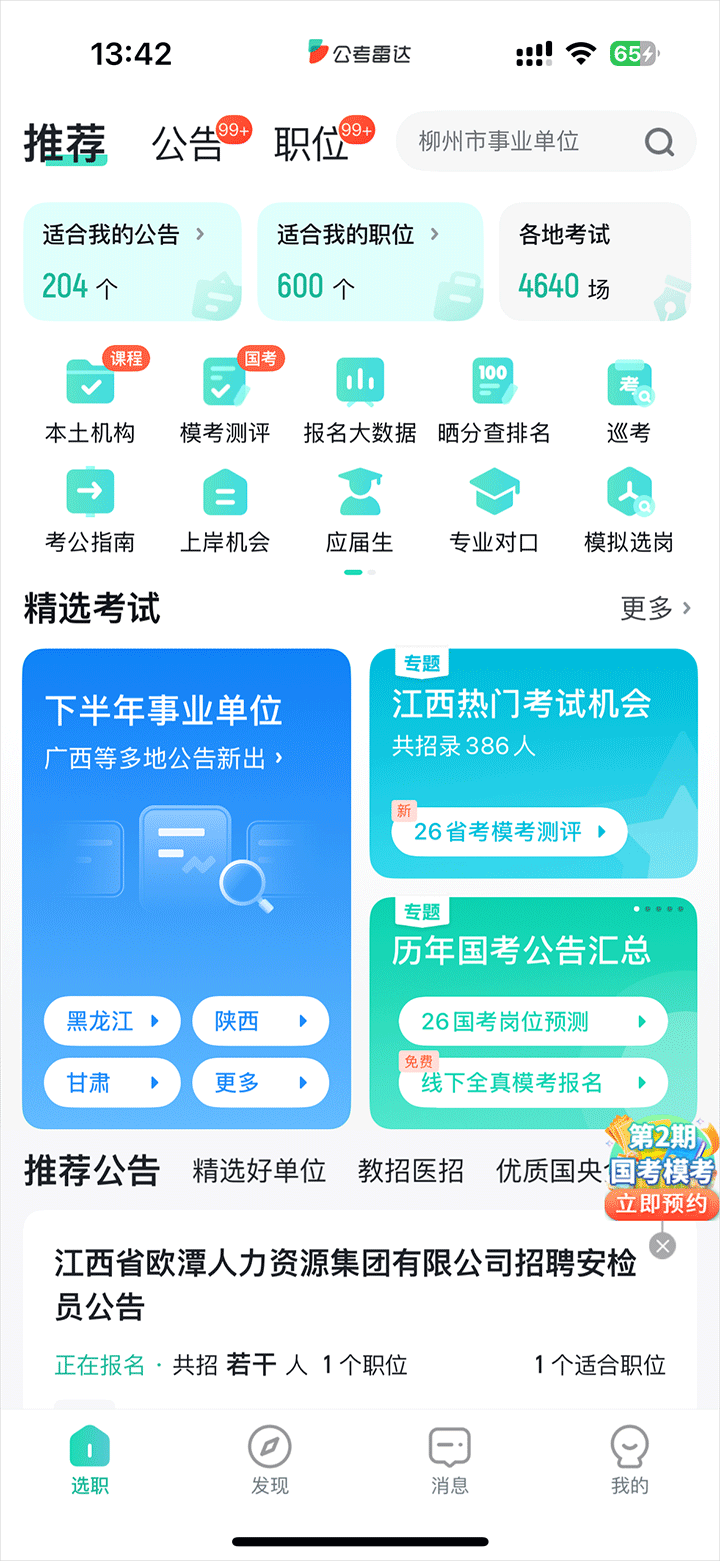Open 本土机构 shortcut

90,400
